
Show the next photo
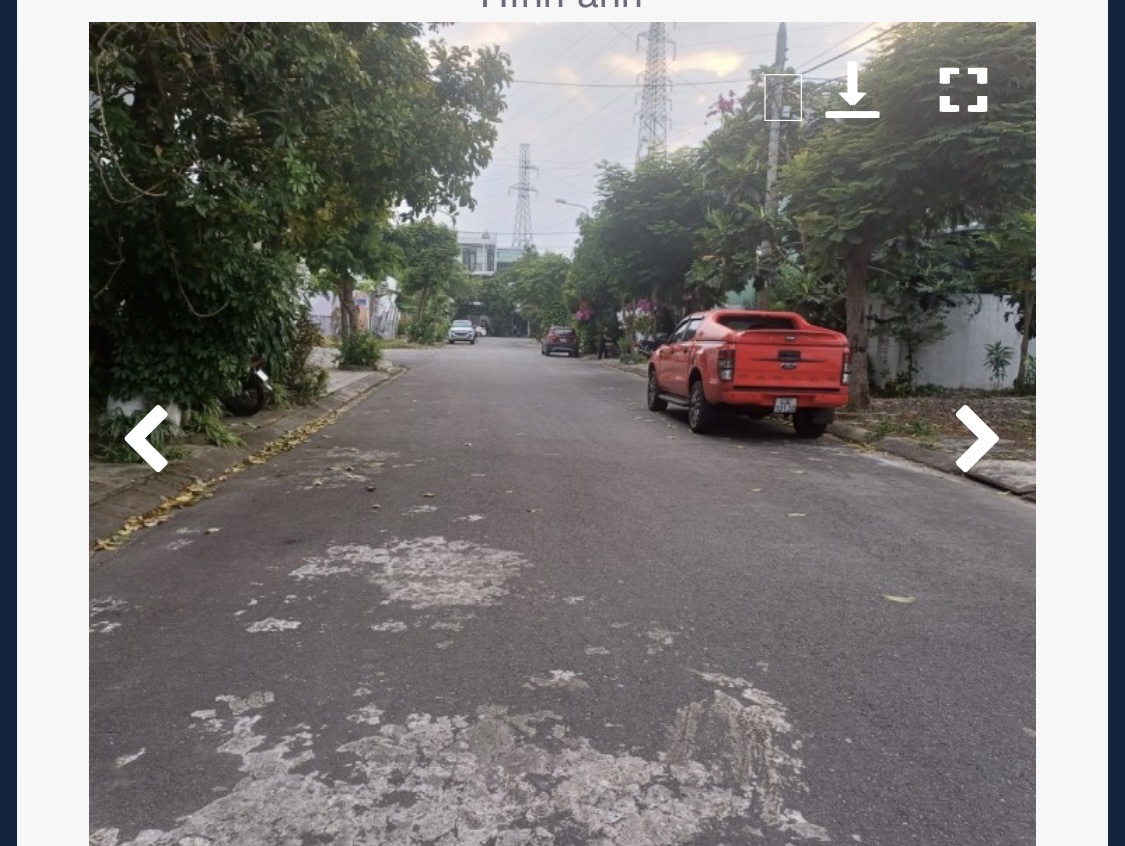(x=976, y=438)
